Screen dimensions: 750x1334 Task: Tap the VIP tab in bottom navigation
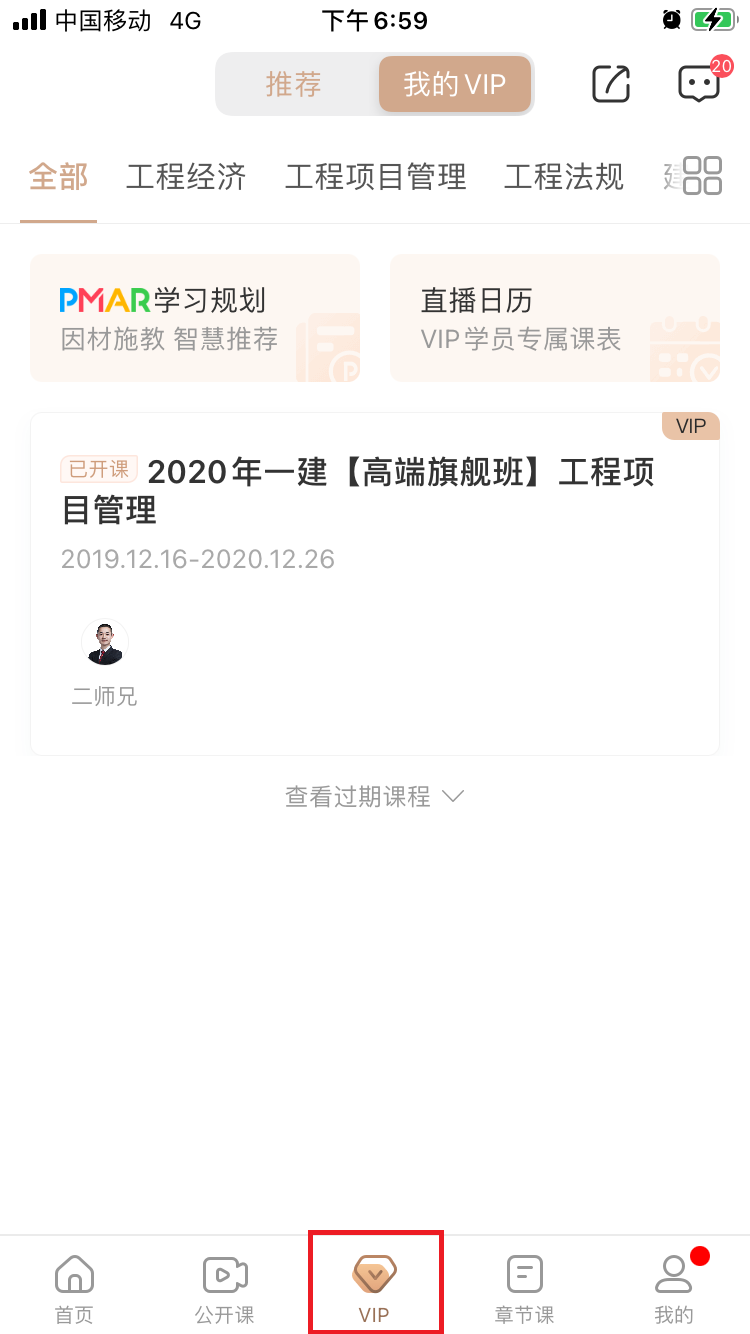coord(375,1287)
